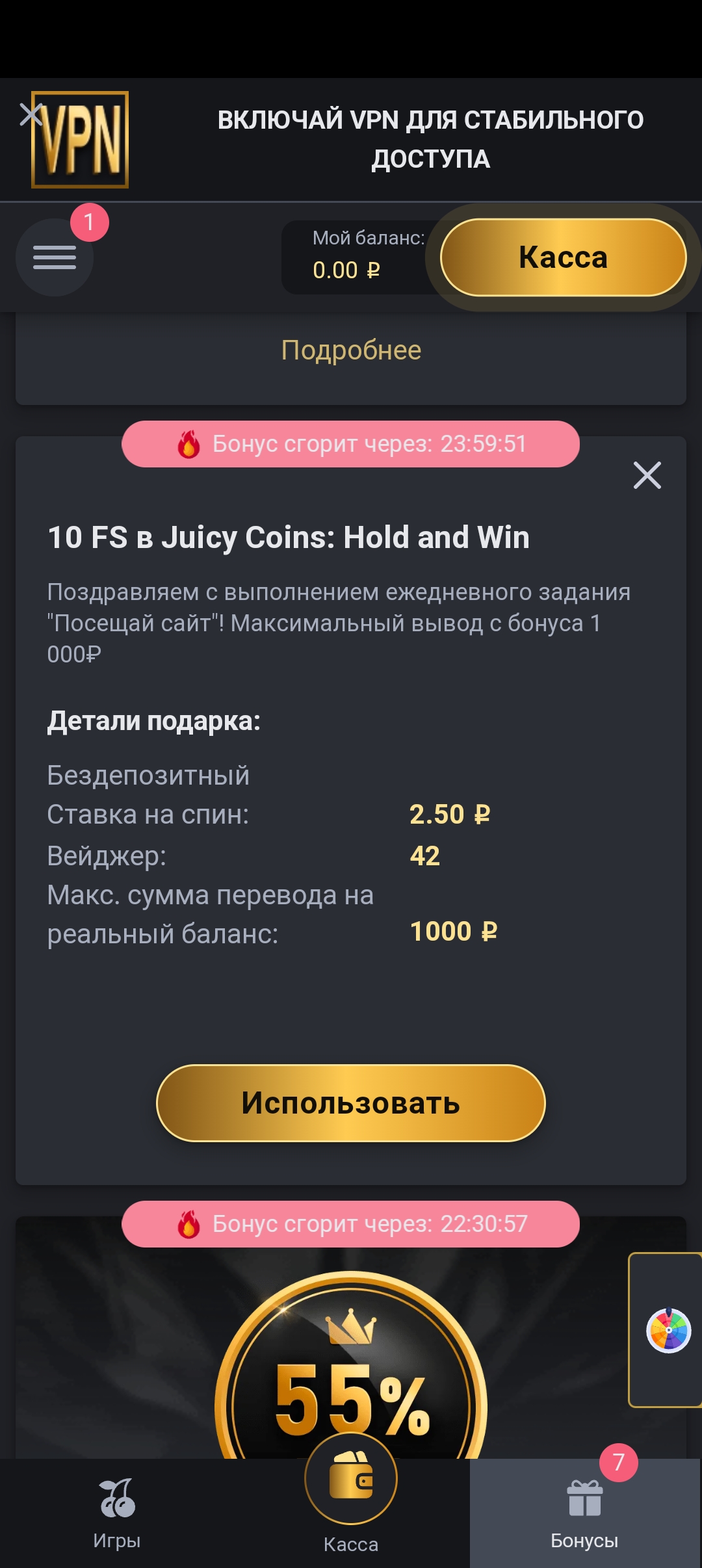Switch to the Игры tab
This screenshot has width=702, height=1568.
[x=117, y=1513]
